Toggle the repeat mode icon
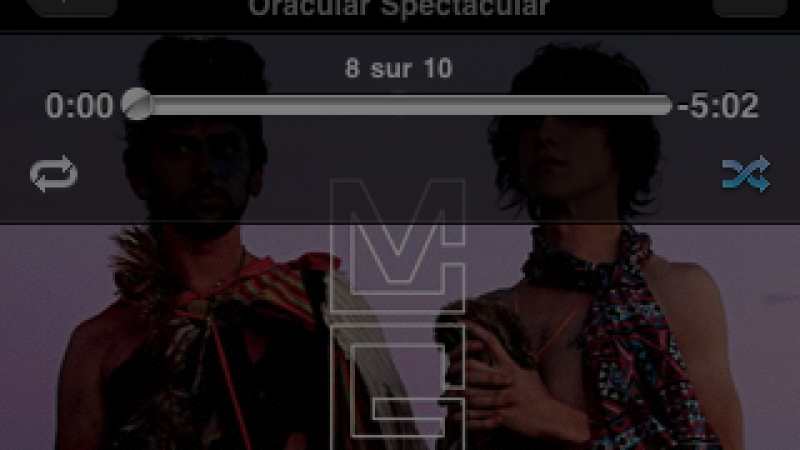This screenshot has width=800, height=450. (53, 175)
